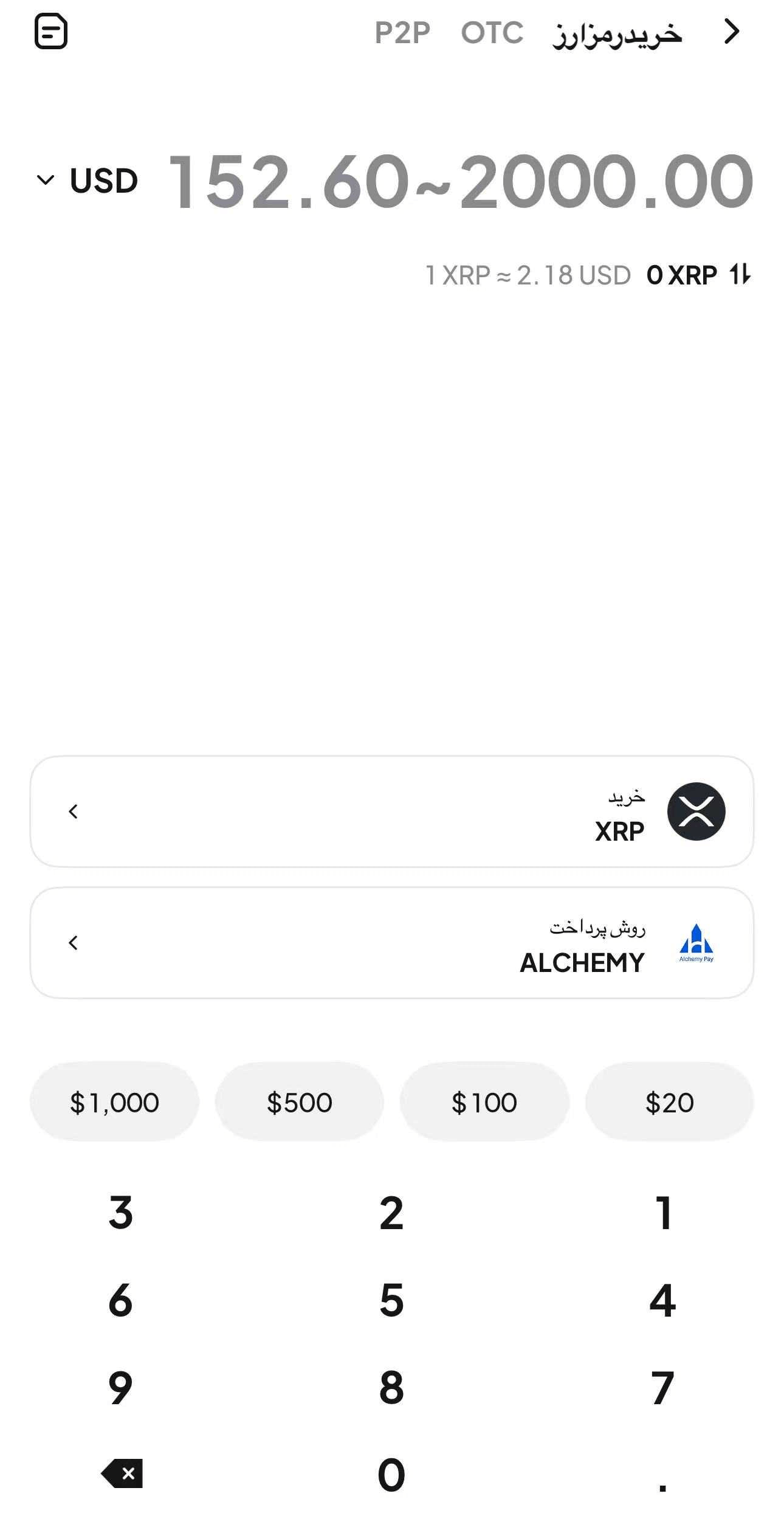Choose the $1,000 quick amount
Viewport: 784px width, 1530px height.
click(x=114, y=1102)
